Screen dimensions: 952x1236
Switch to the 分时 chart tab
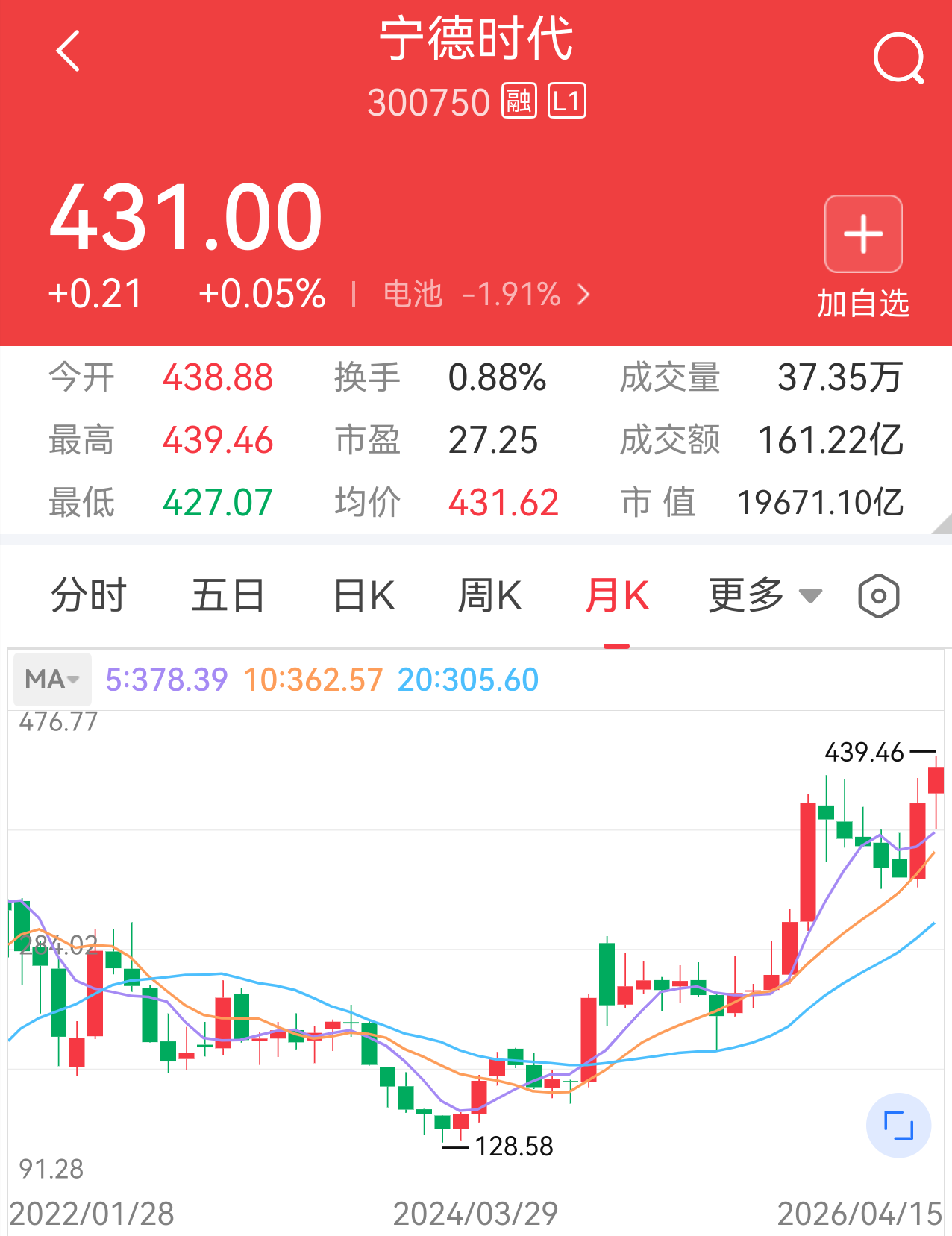89,596
